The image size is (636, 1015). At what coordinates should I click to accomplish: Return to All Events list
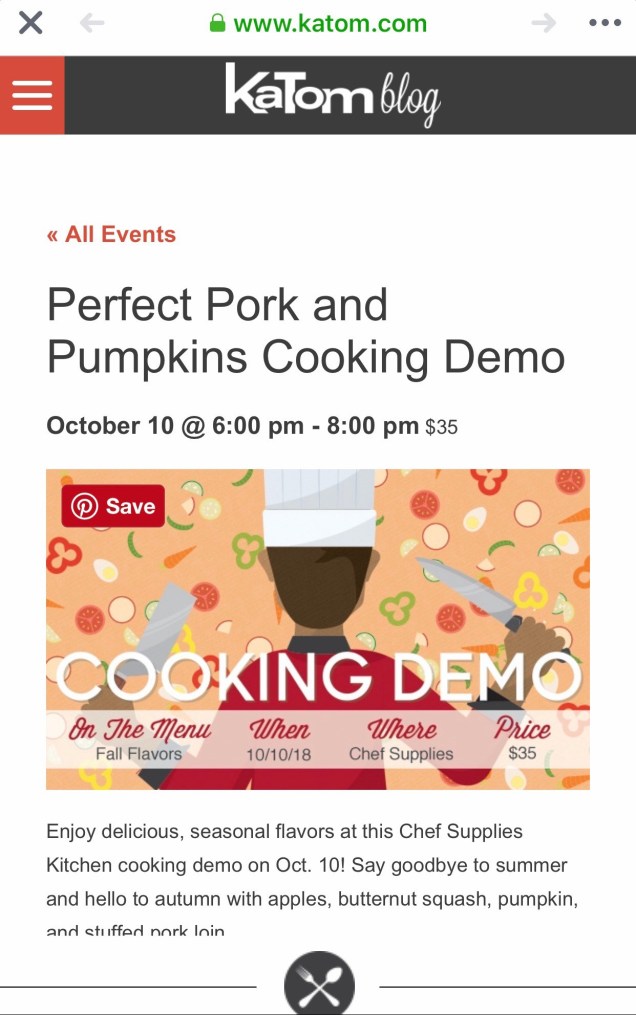[x=111, y=235]
